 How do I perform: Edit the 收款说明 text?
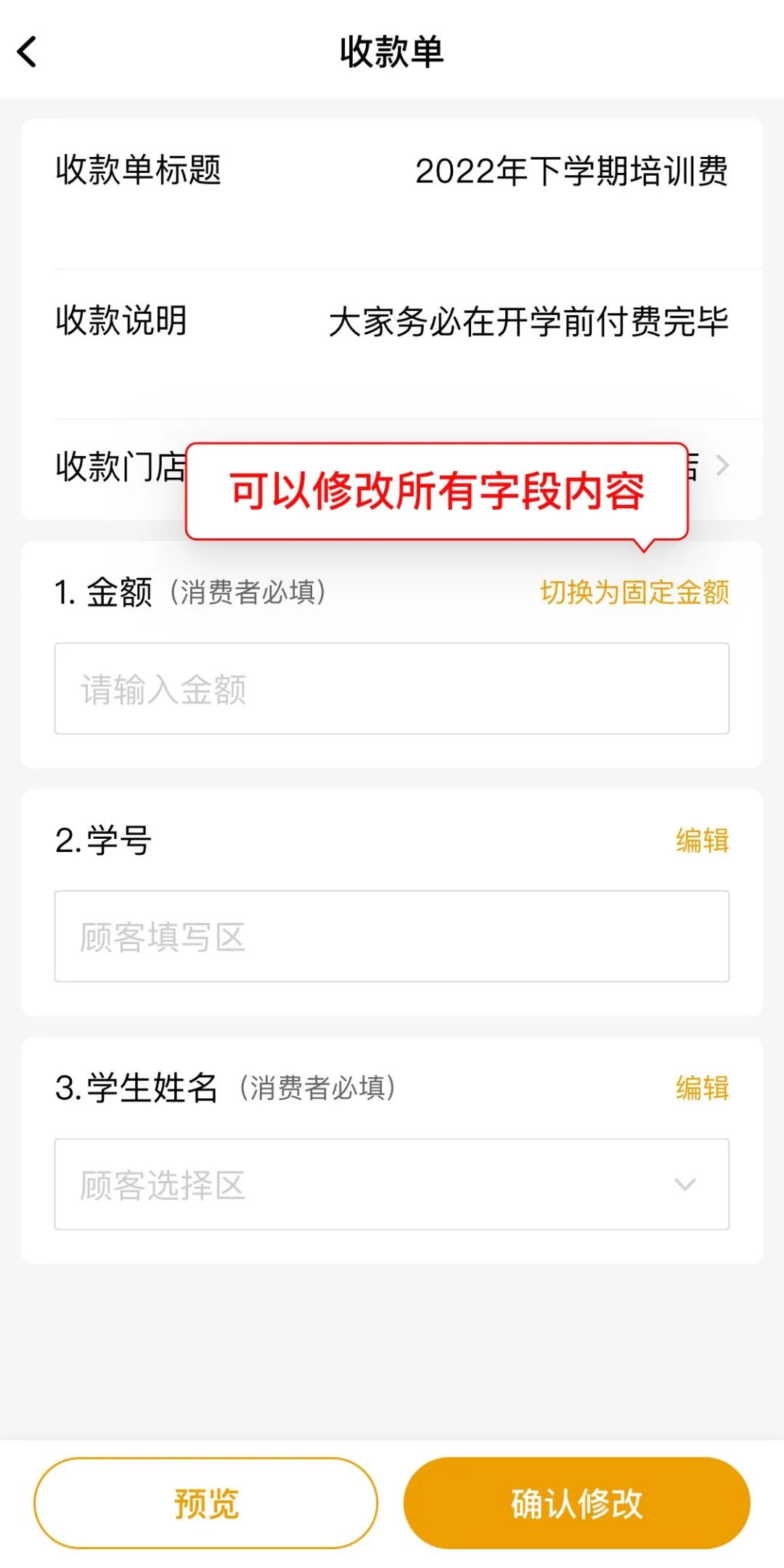pos(528,322)
